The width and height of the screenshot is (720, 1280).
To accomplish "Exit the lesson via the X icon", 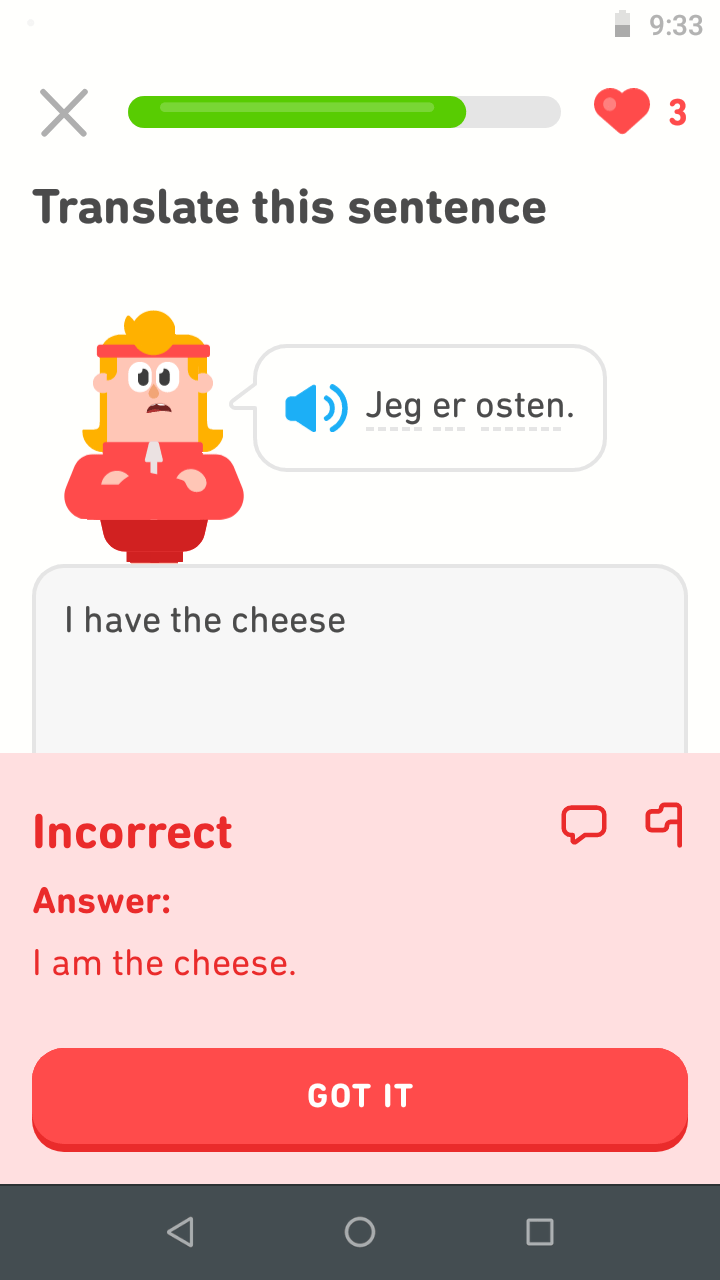I will tap(63, 112).
